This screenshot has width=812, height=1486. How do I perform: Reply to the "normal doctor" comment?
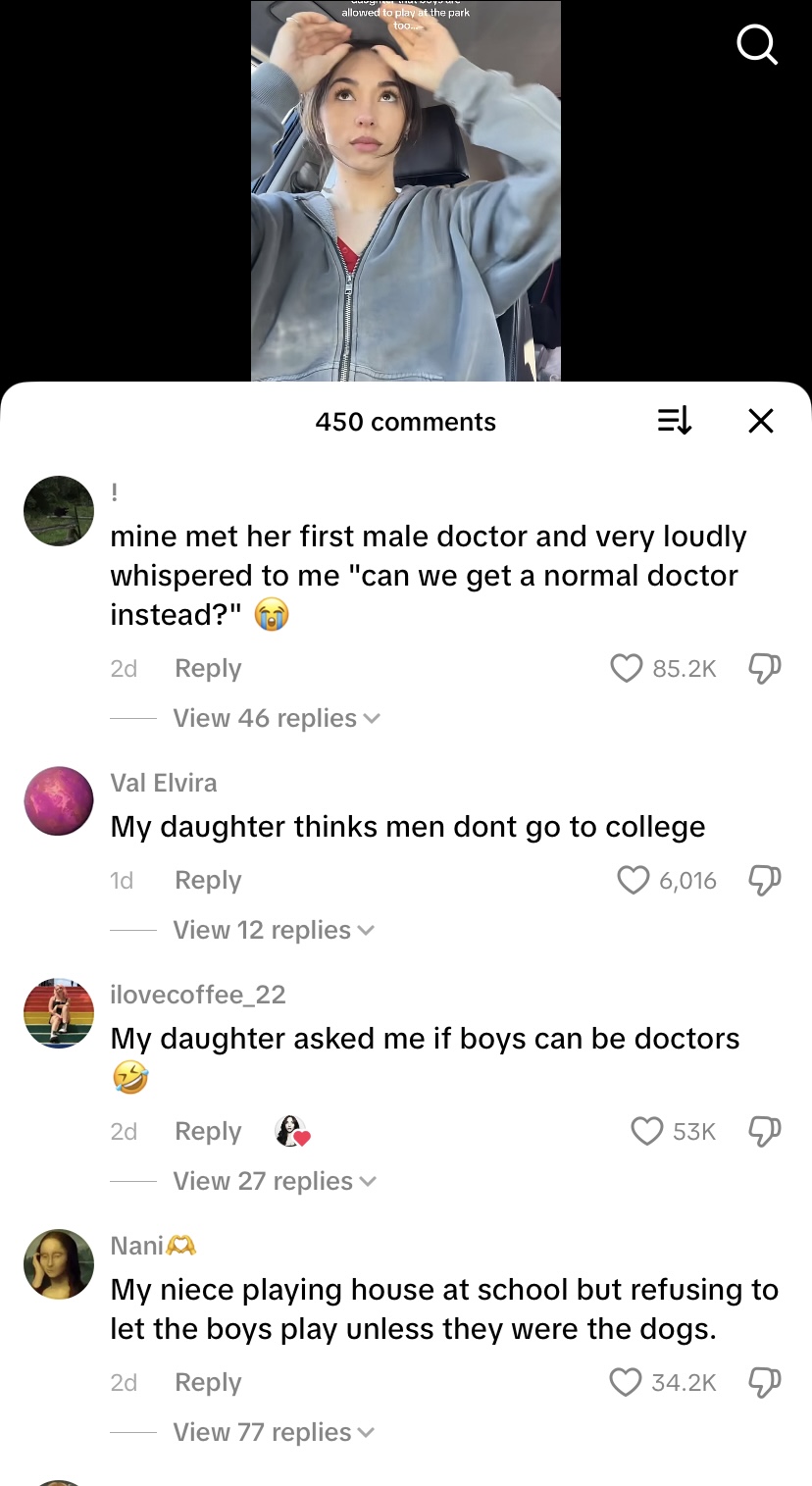[x=208, y=668]
